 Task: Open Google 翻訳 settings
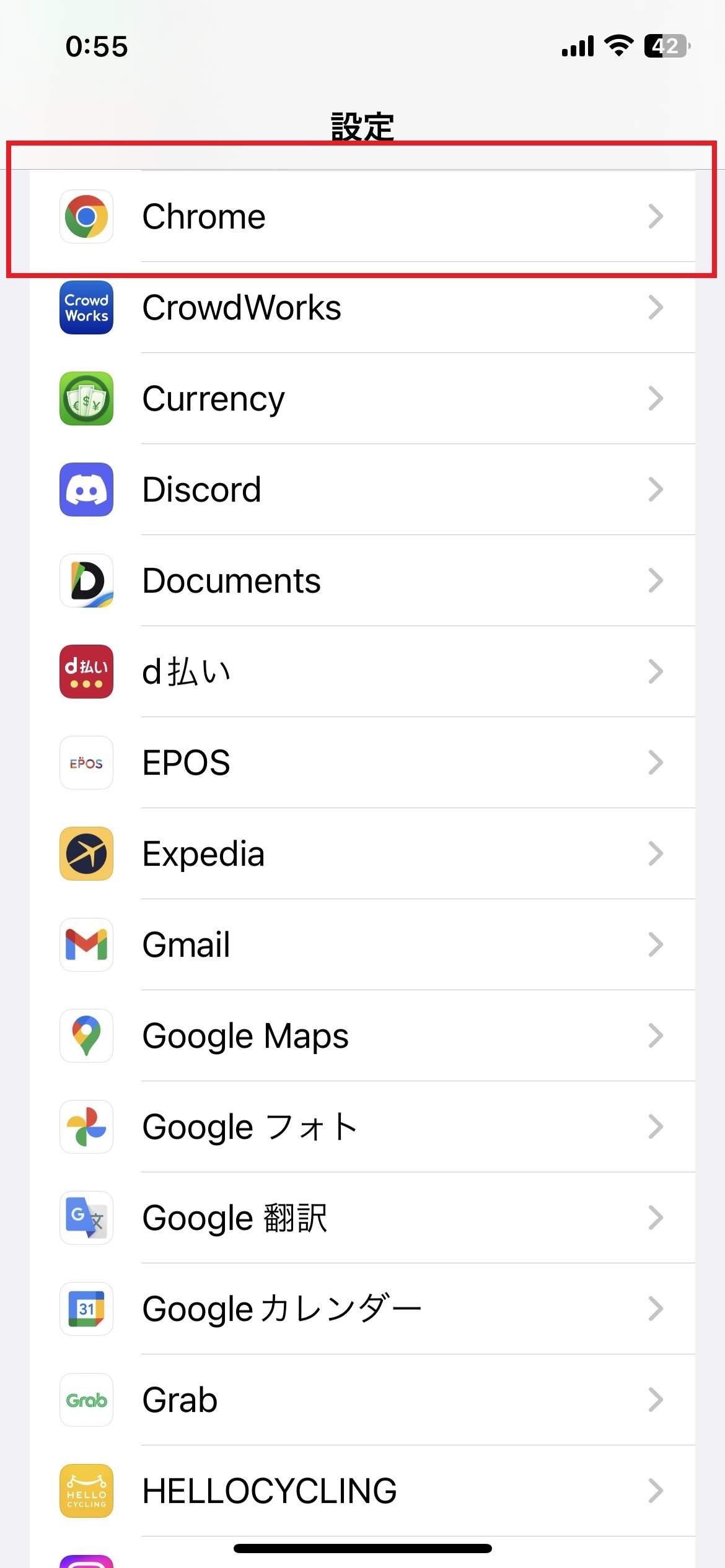tap(362, 1218)
